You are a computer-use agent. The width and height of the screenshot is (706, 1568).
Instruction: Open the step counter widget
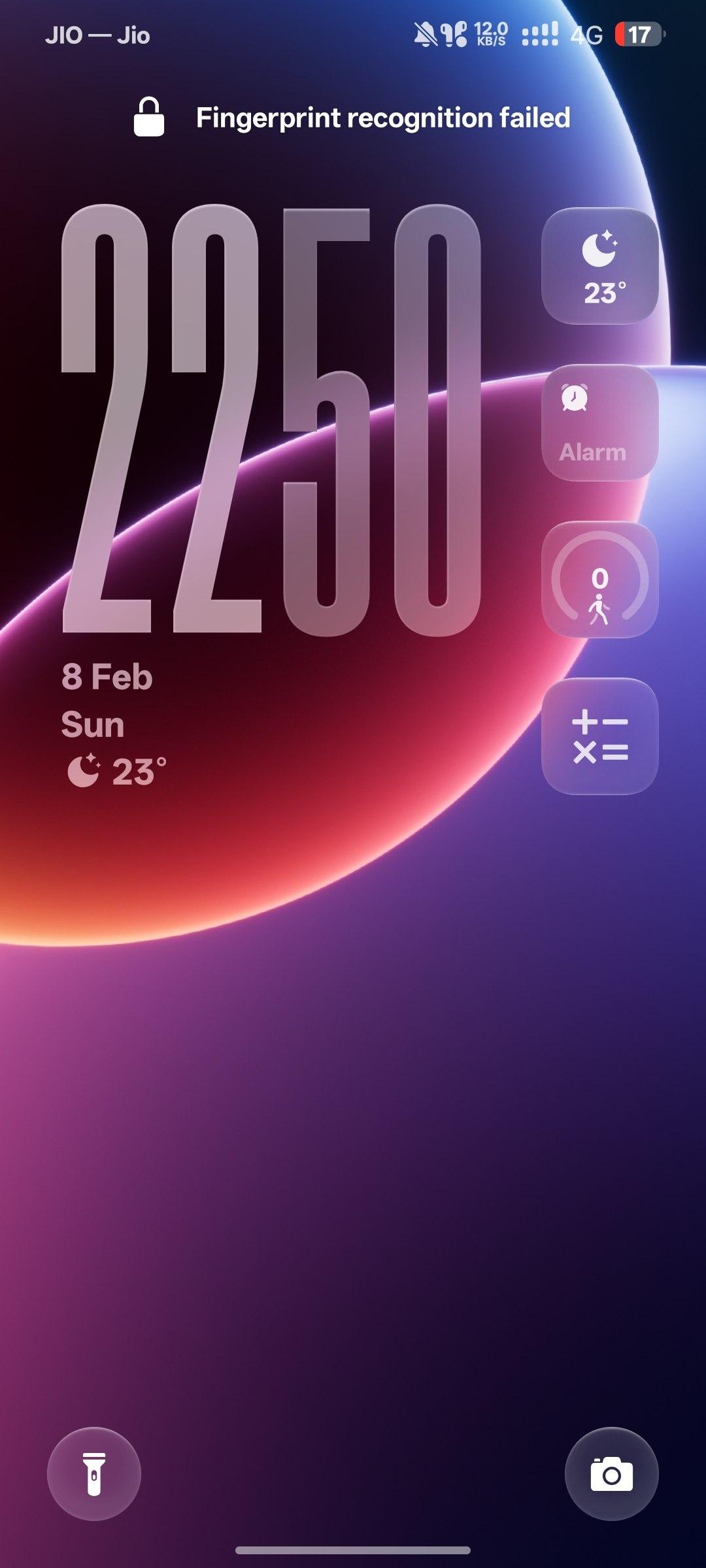pyautogui.click(x=599, y=580)
